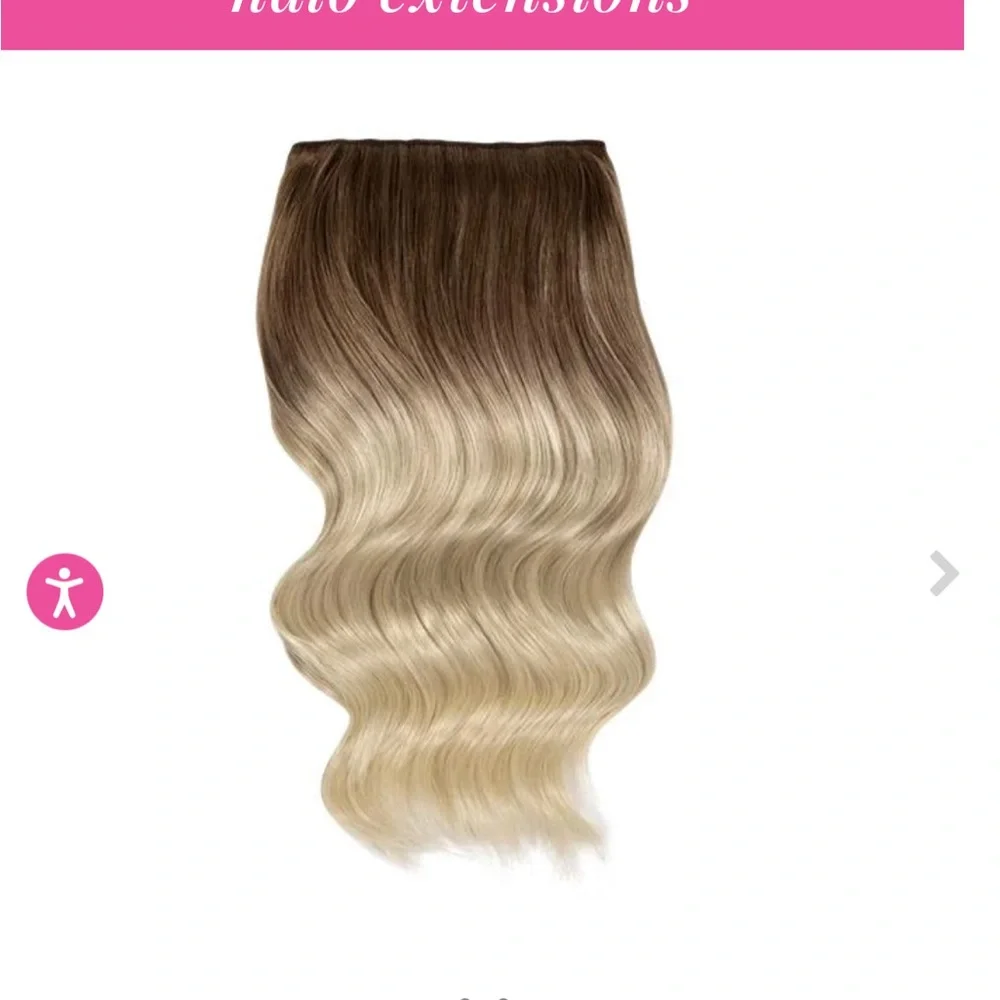Open the accessibility options button
Viewport: 1000px width, 1000px height.
coord(65,591)
